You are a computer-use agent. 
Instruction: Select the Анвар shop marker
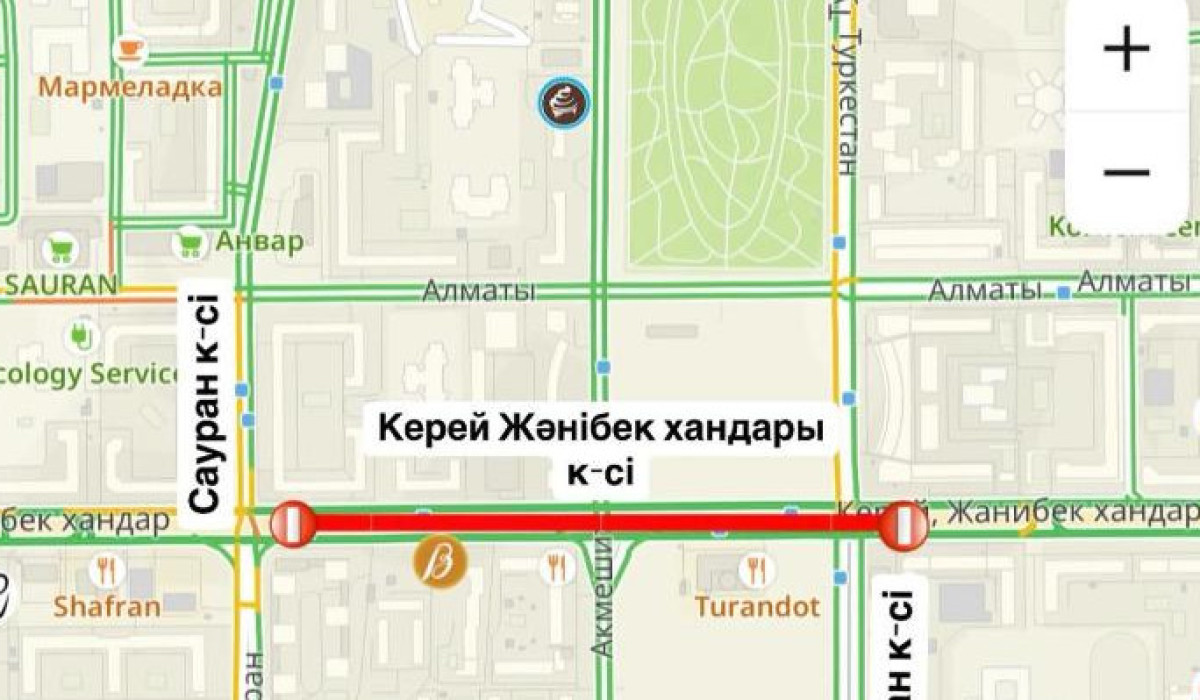(188, 241)
